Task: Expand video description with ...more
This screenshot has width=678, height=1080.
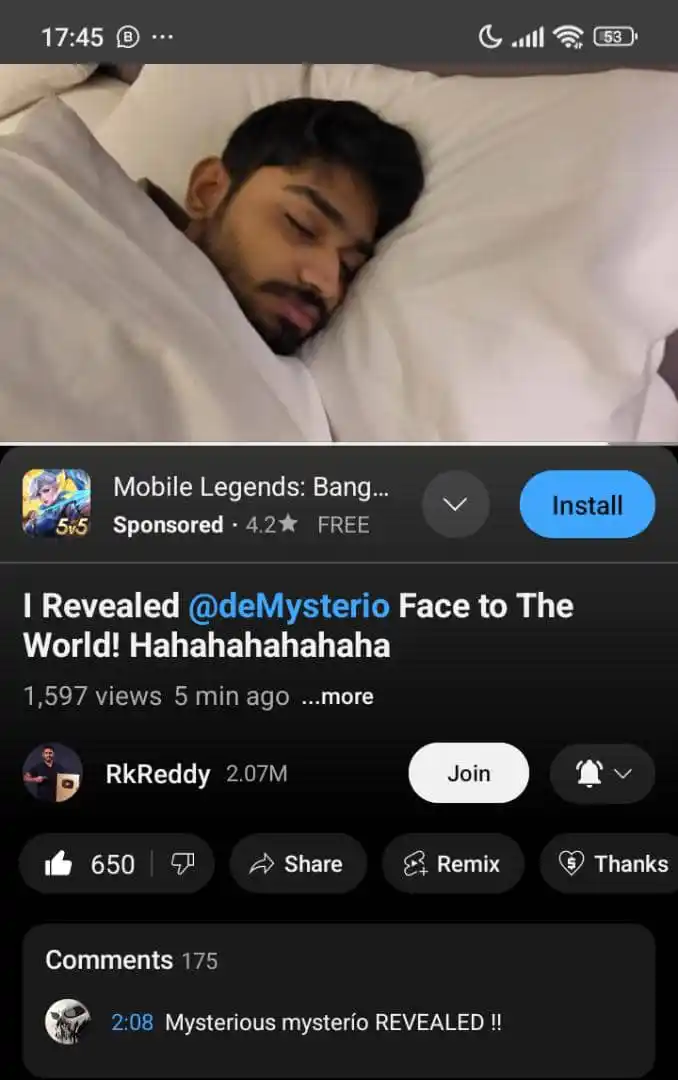Action: click(338, 697)
